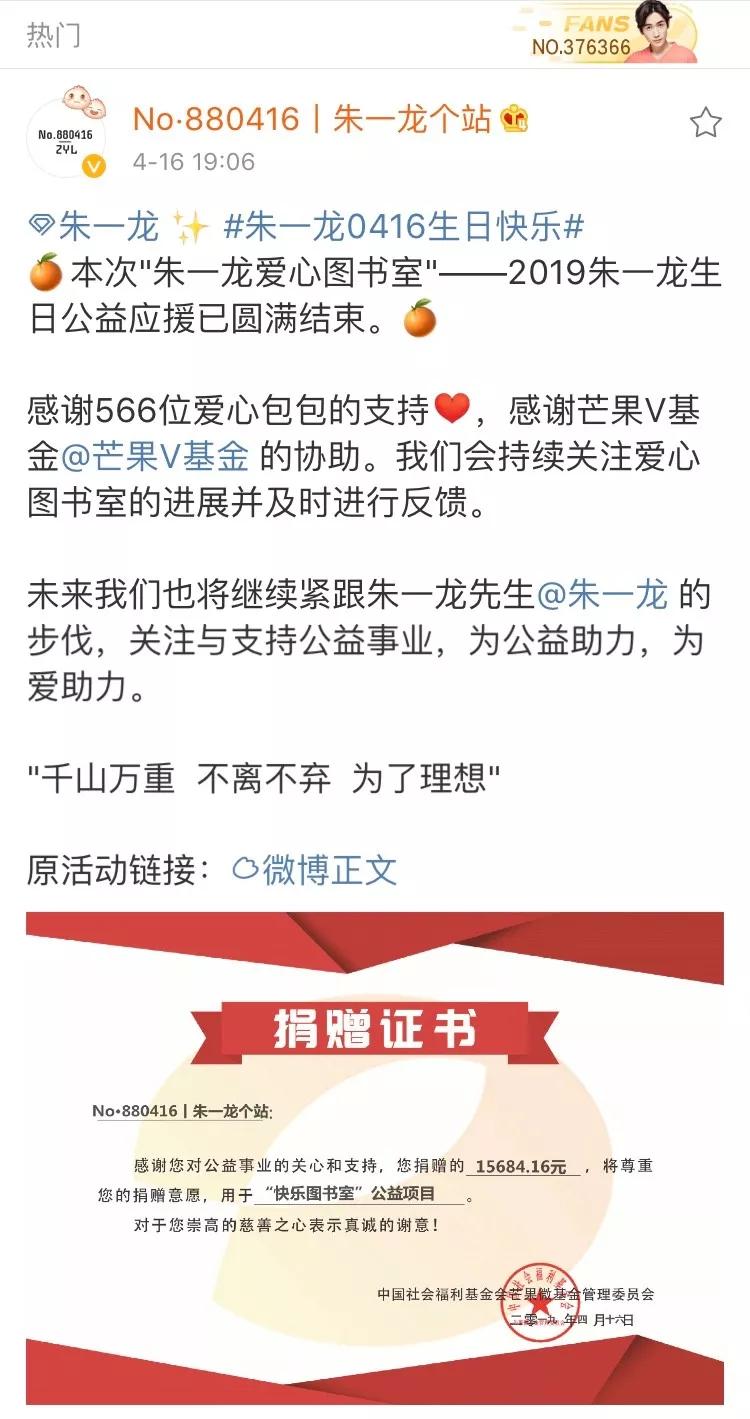The height and width of the screenshot is (1419, 750).
Task: Open the No·880416｜朱一龙个站 username
Action: pos(313,120)
